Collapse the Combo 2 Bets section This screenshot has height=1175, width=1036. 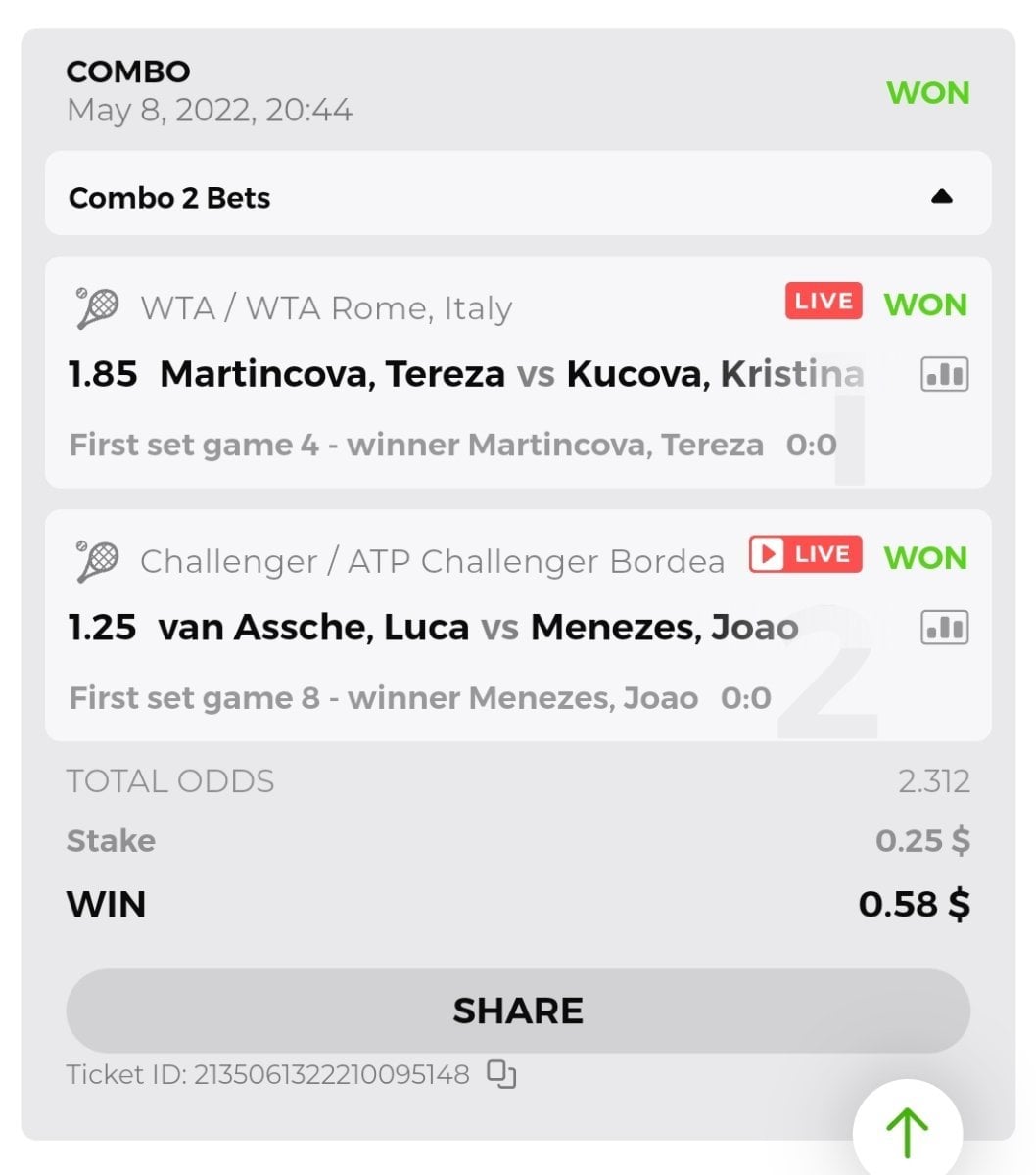(941, 197)
